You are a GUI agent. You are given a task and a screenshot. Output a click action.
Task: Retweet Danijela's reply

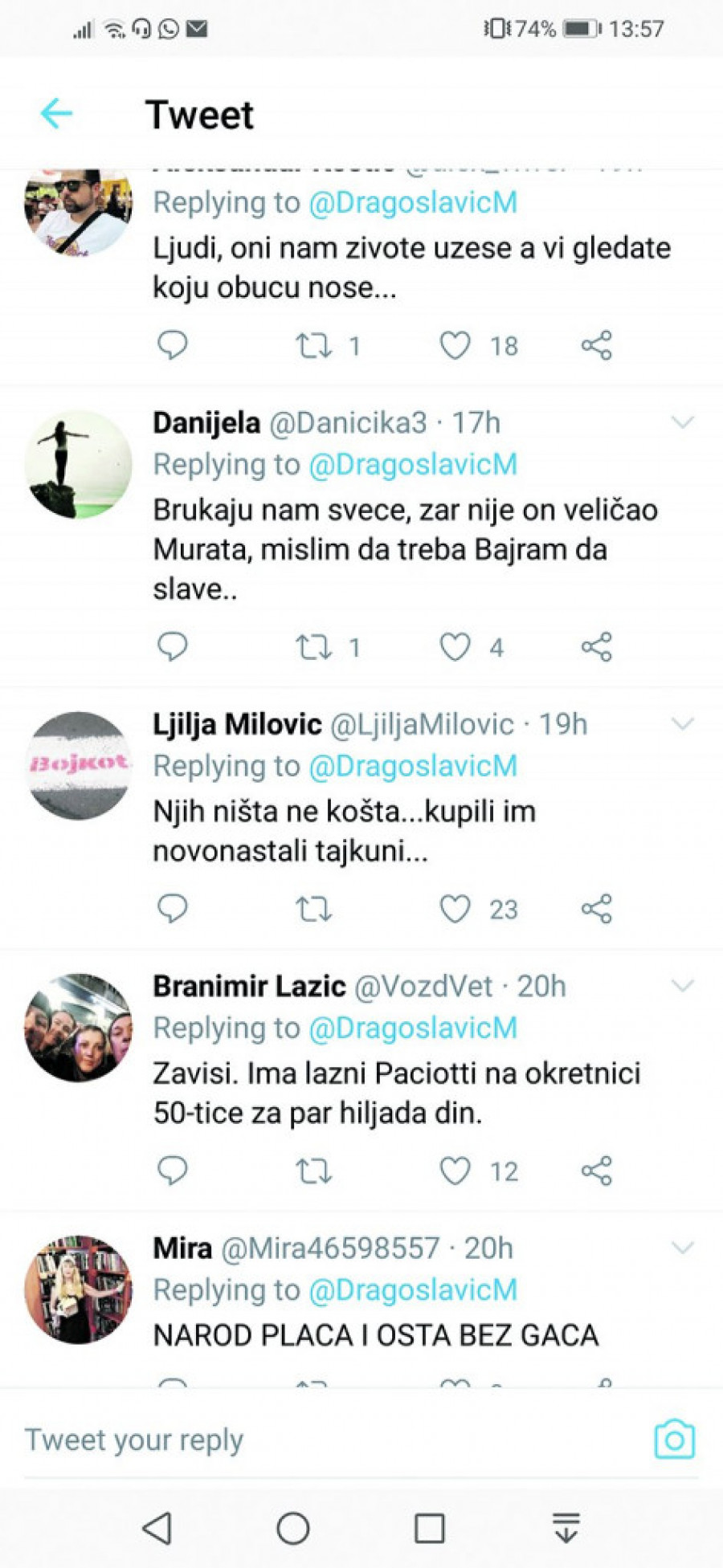[x=313, y=646]
